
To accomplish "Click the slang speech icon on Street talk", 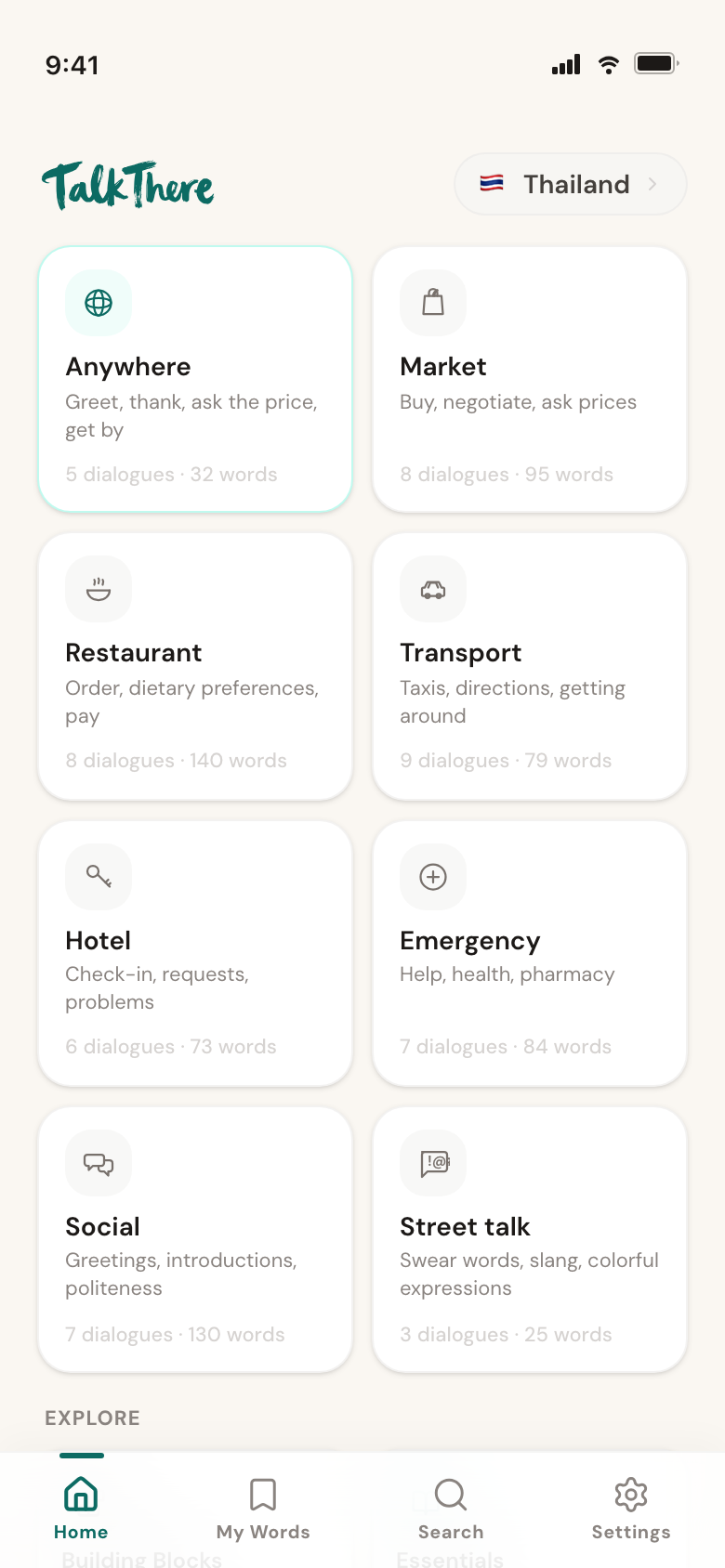I will (x=432, y=1162).
